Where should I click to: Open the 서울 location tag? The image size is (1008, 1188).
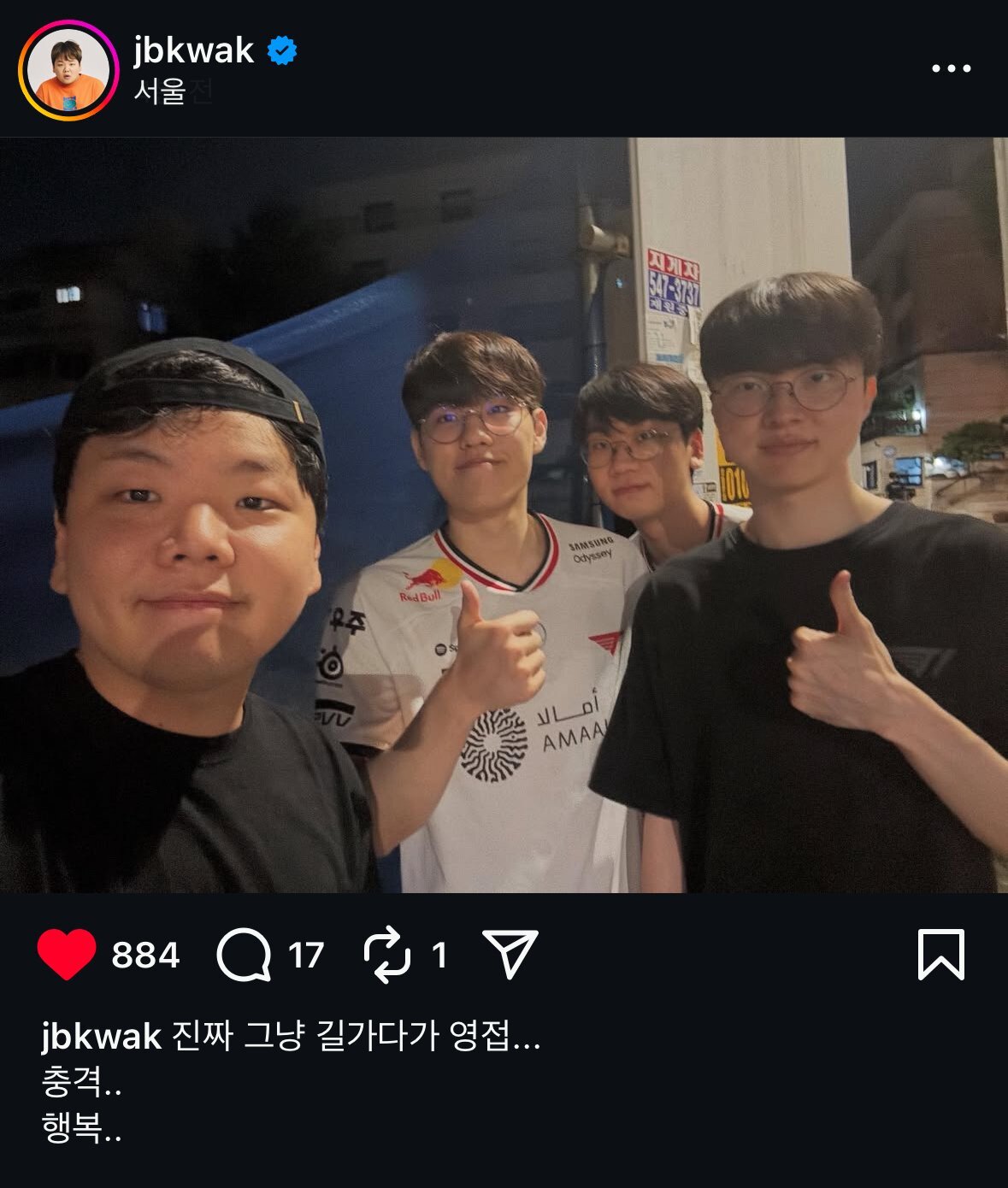pyautogui.click(x=160, y=91)
